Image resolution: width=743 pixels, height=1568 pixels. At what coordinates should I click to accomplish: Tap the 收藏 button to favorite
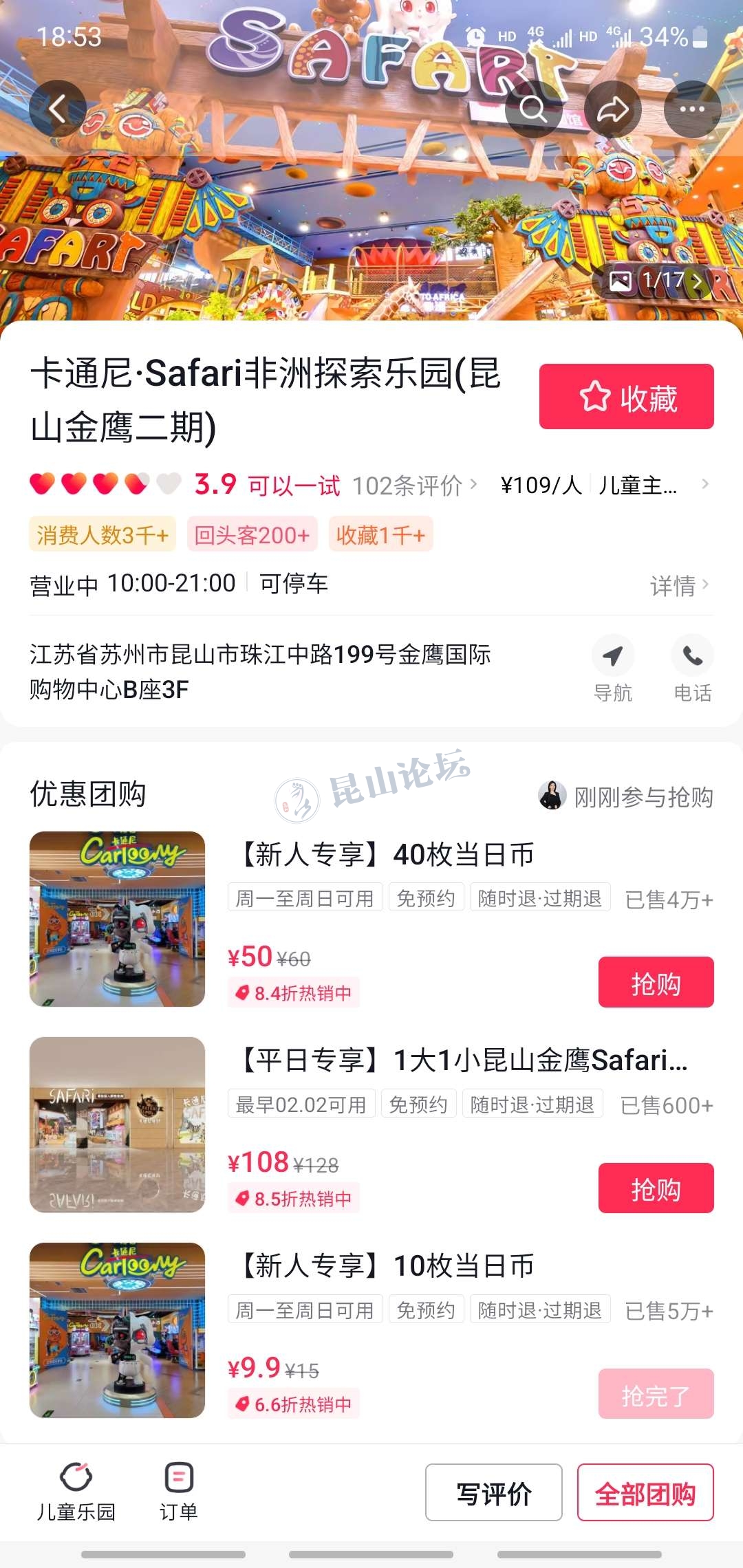(626, 397)
